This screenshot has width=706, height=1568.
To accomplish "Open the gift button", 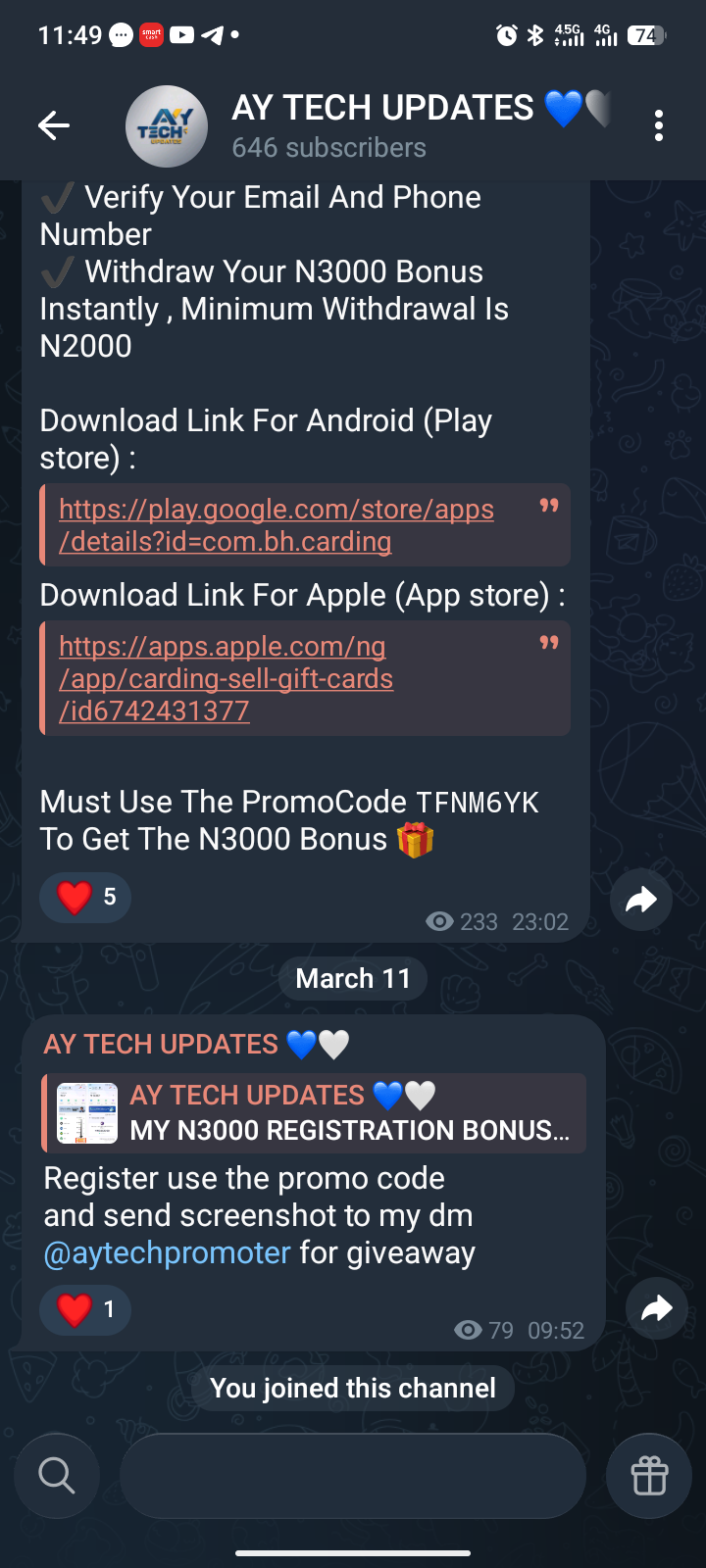I will click(649, 1475).
